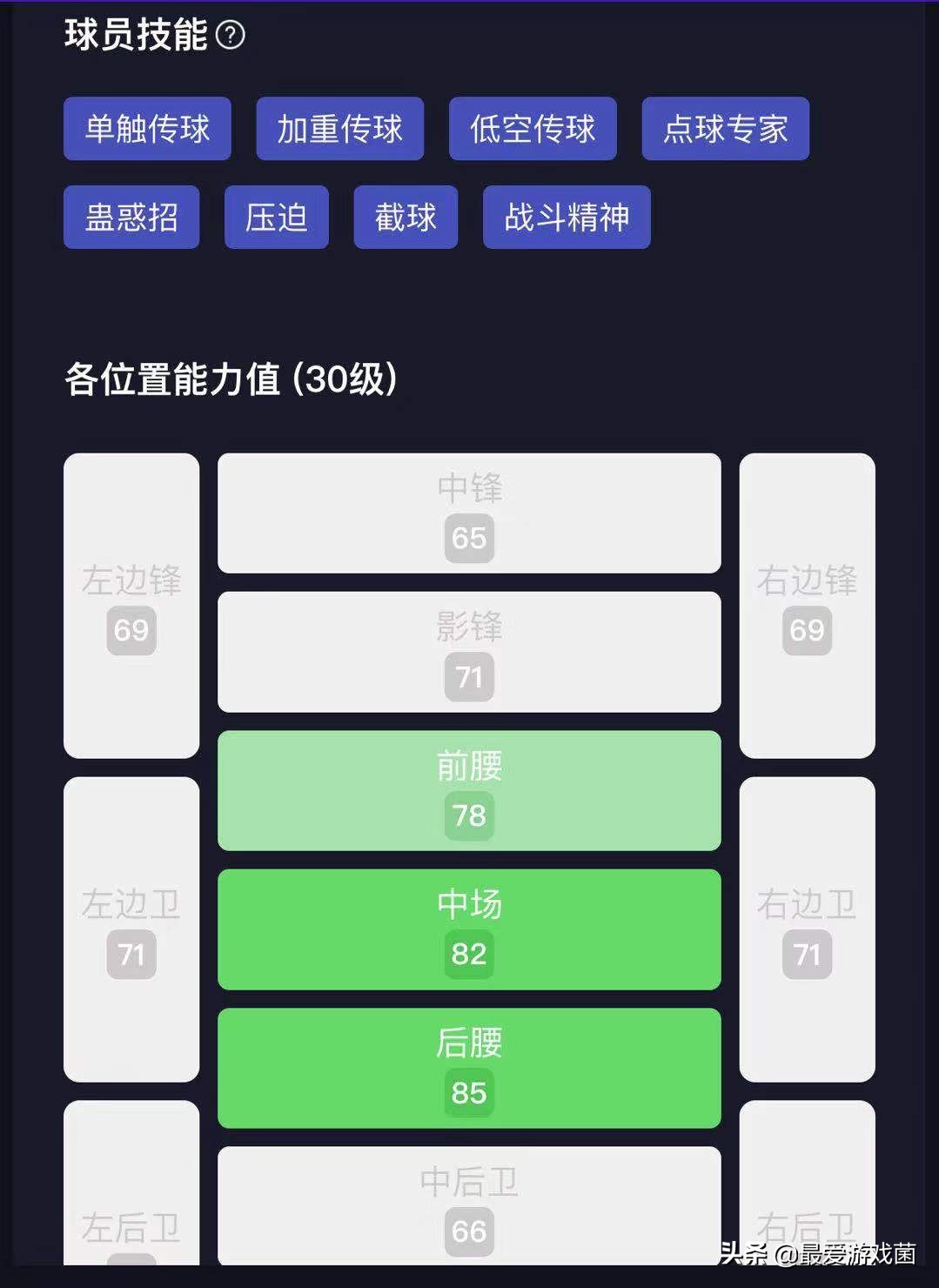Open the player skills help icon
This screenshot has width=939, height=1288.
tap(230, 36)
